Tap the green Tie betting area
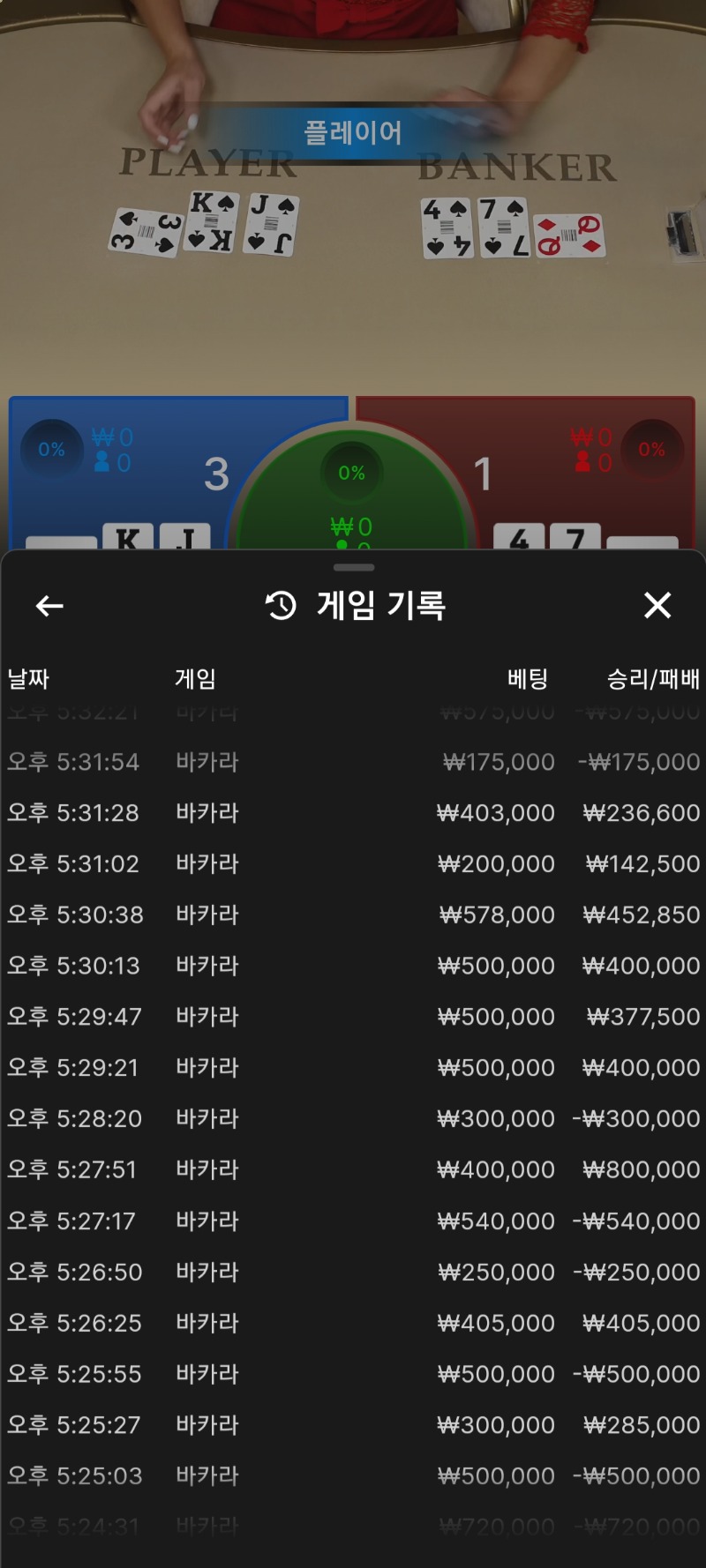This screenshot has width=706, height=1568. click(x=353, y=503)
